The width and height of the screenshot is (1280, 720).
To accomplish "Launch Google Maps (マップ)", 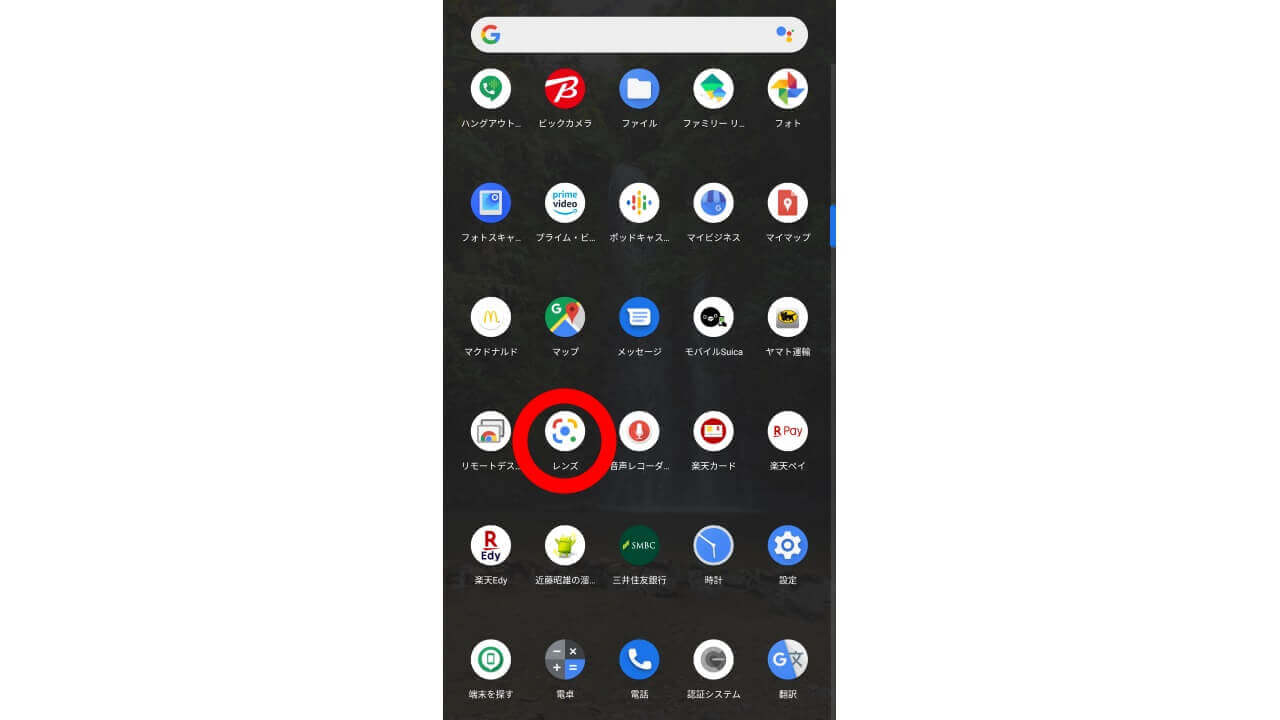I will (565, 318).
